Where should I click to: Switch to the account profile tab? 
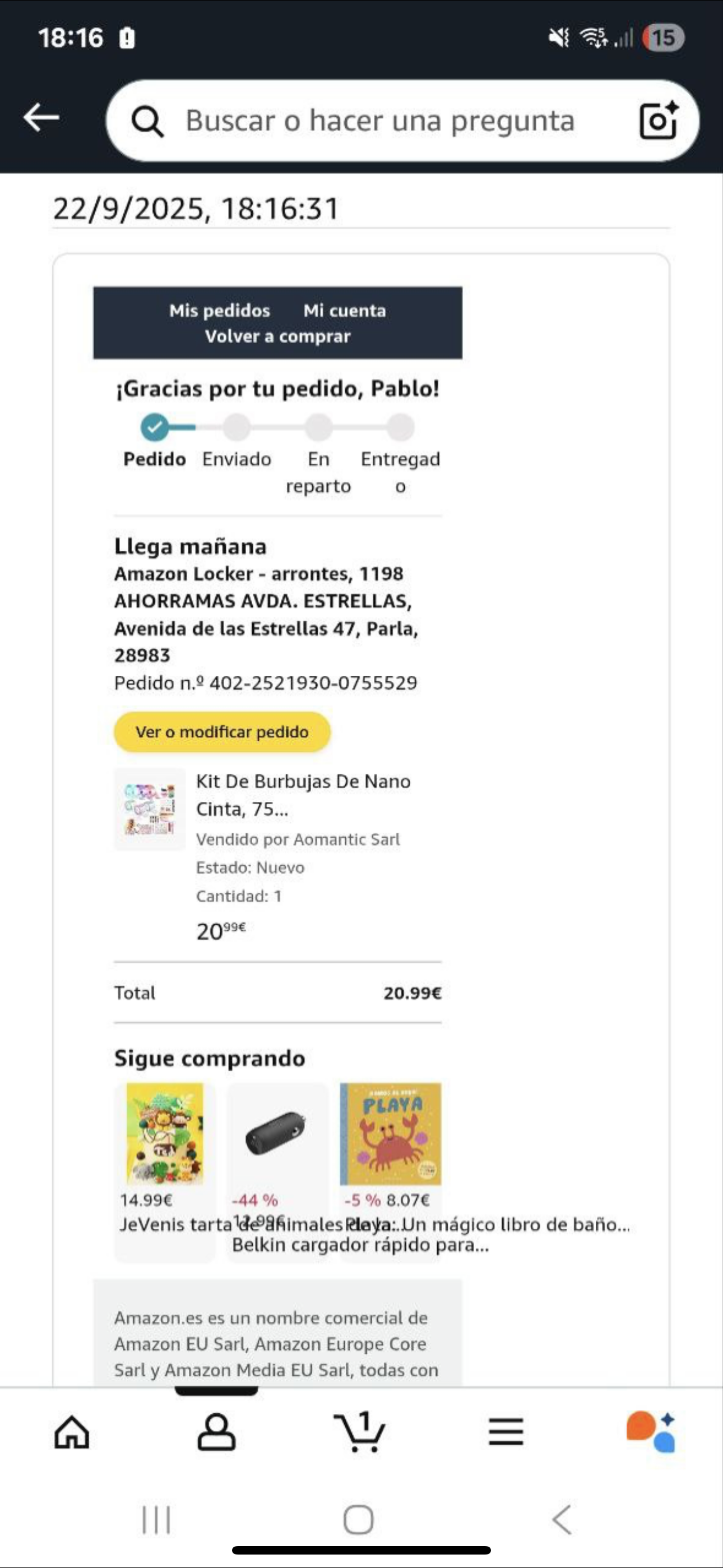coord(217,1432)
